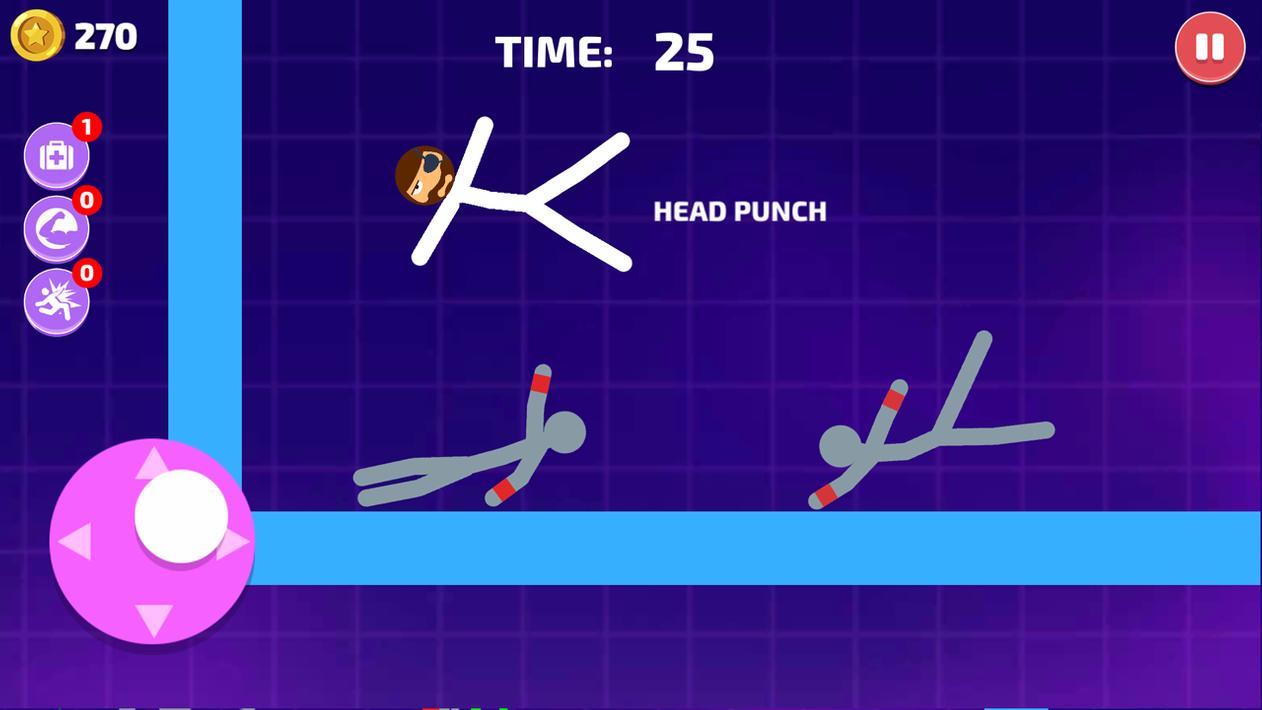Image resolution: width=1262 pixels, height=710 pixels.
Task: Use the medkit health power-up
Action: click(56, 156)
